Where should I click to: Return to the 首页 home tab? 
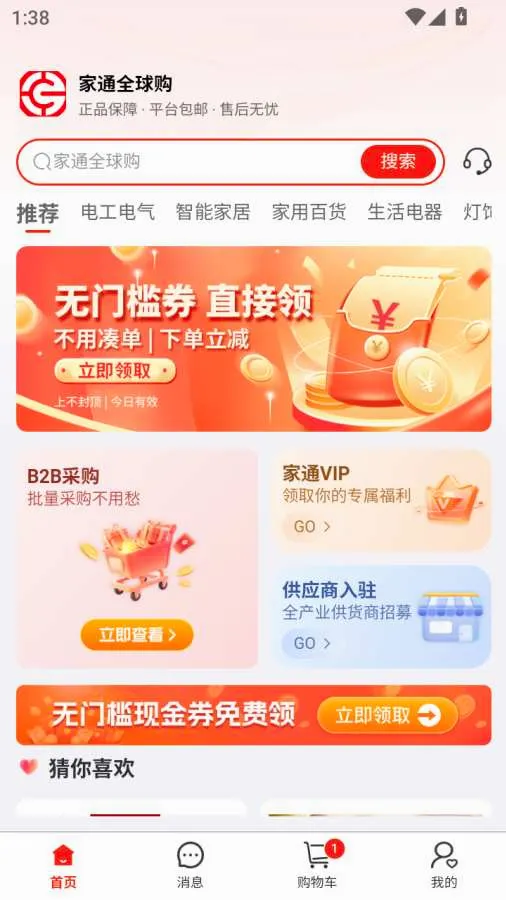click(63, 865)
